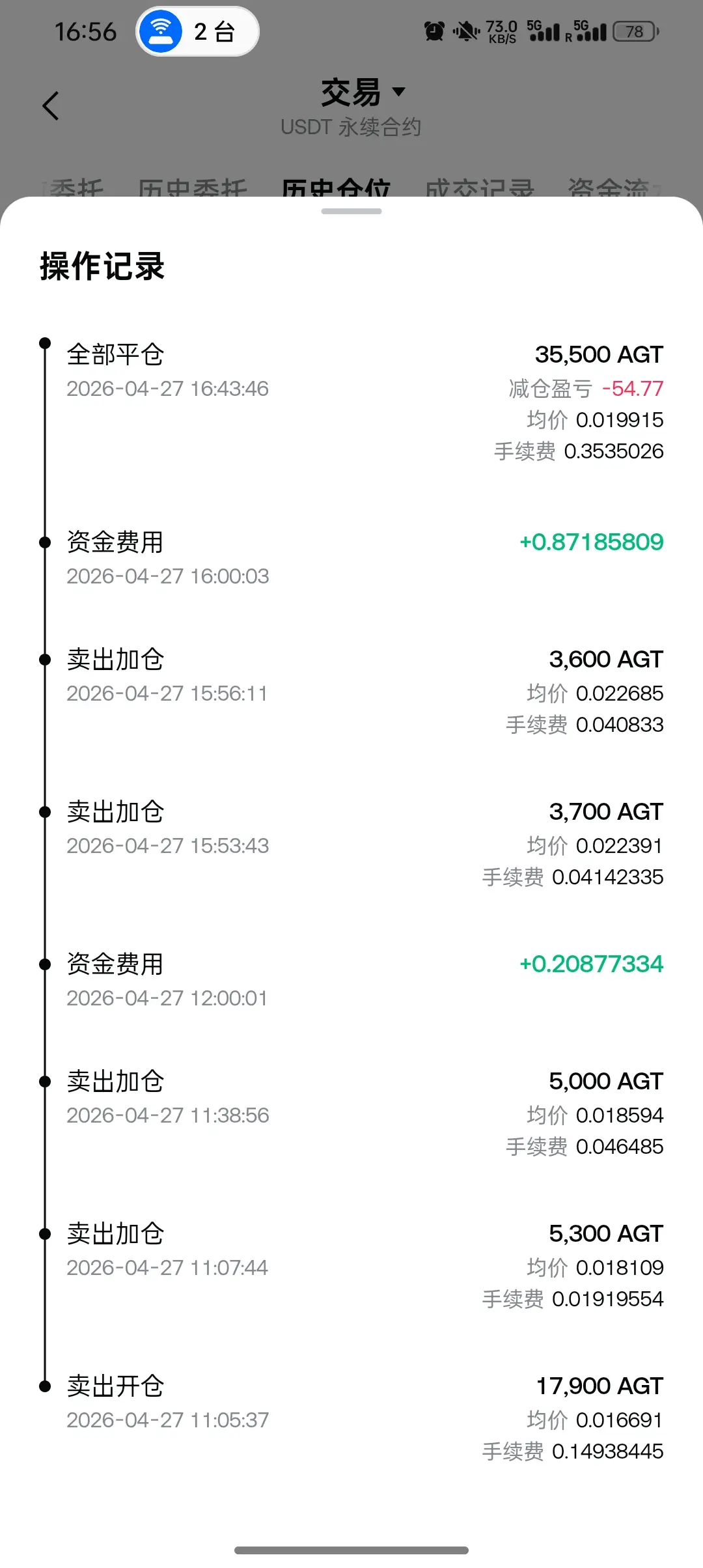Viewport: 703px width, 1568px height.
Task: Go back with the top-left arrow
Action: coord(51,106)
